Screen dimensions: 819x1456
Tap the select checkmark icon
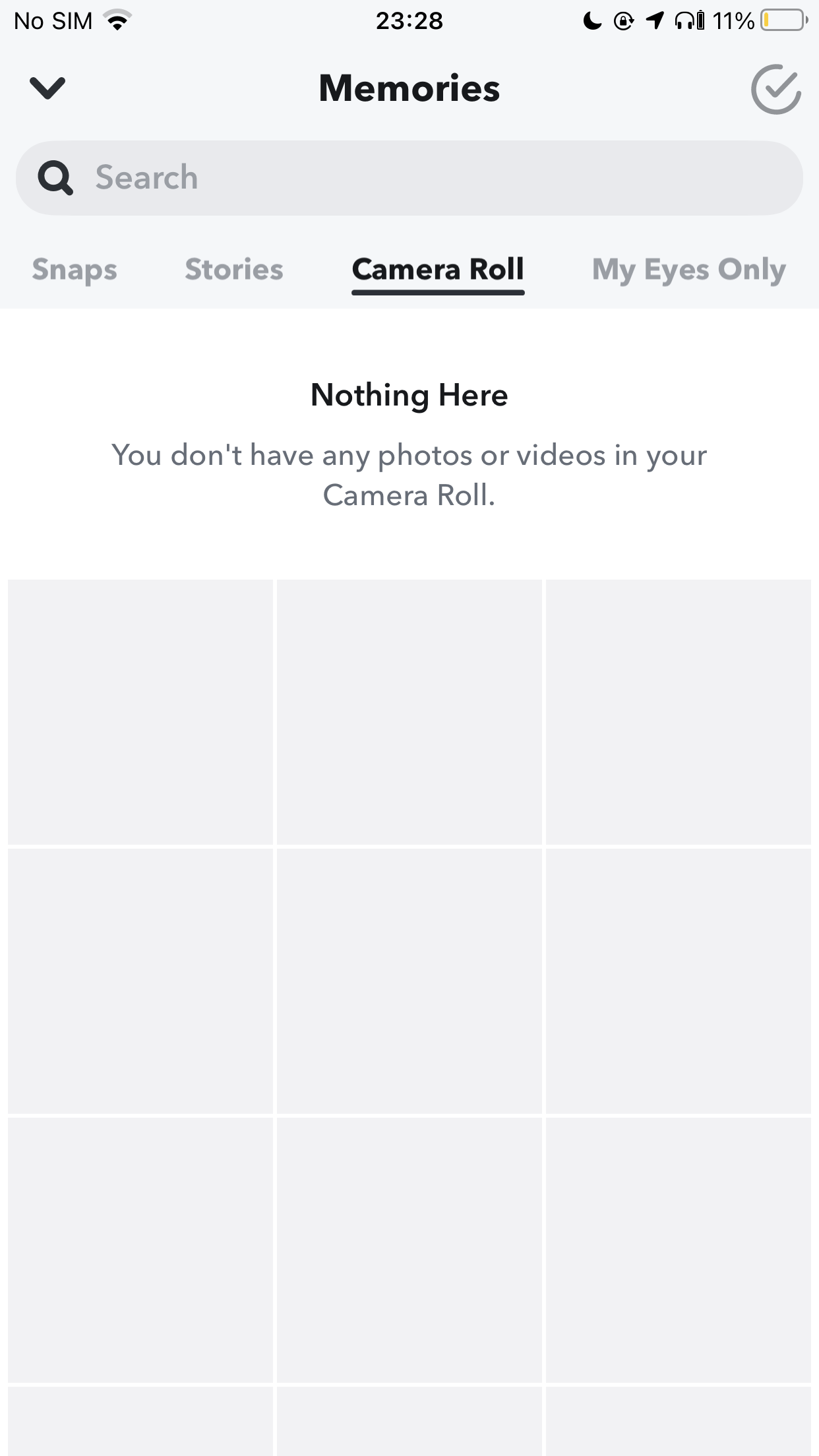click(776, 89)
